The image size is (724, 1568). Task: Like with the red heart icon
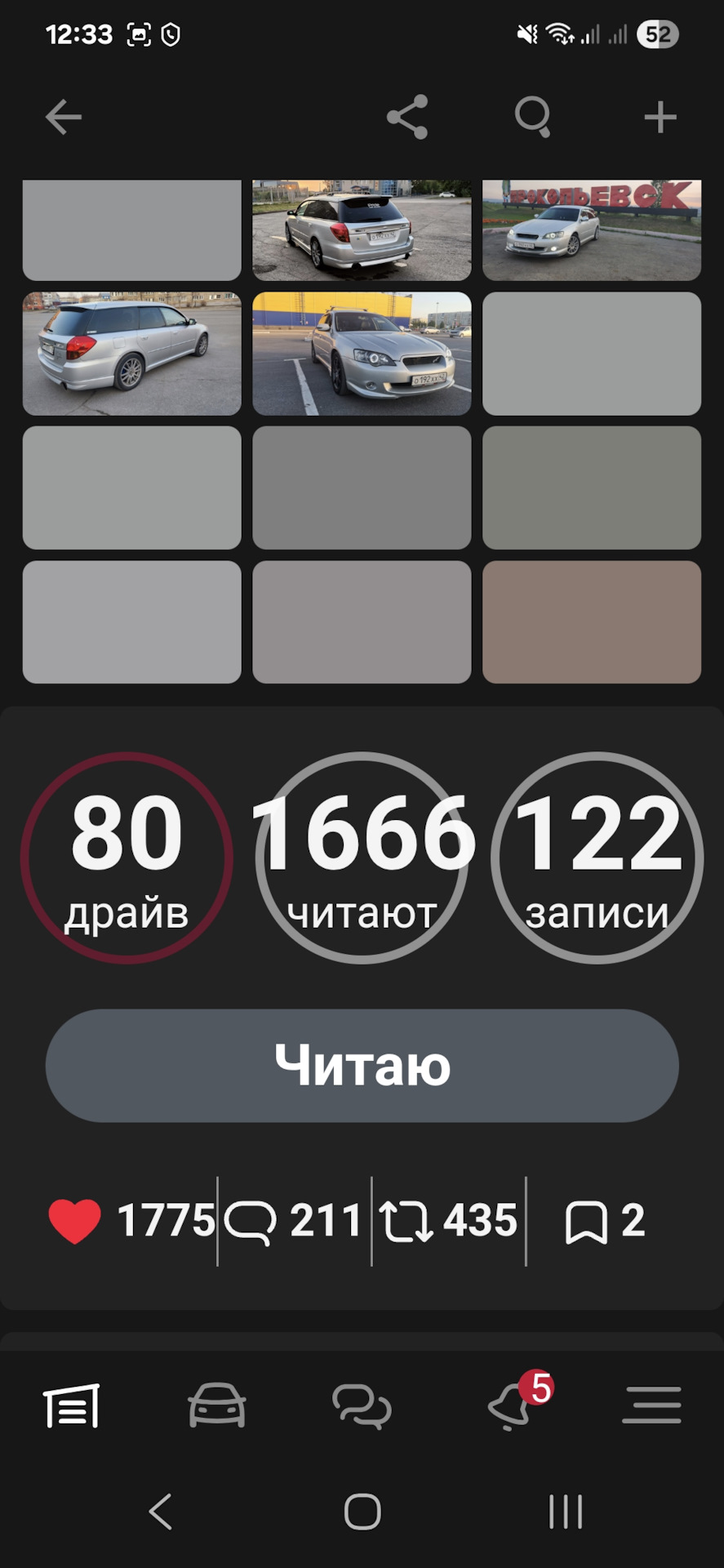click(75, 1221)
